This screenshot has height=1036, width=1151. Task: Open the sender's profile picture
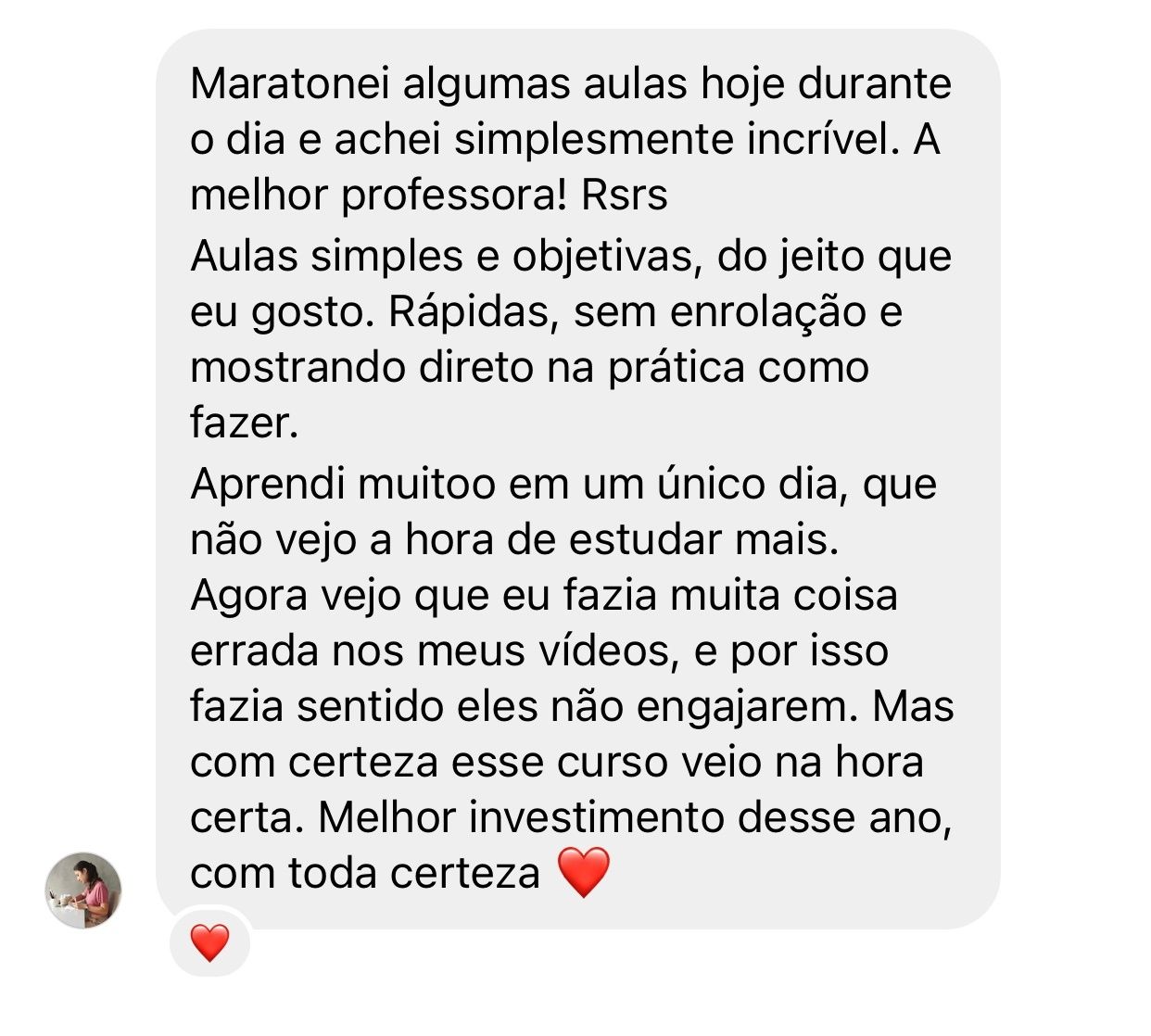83,891
